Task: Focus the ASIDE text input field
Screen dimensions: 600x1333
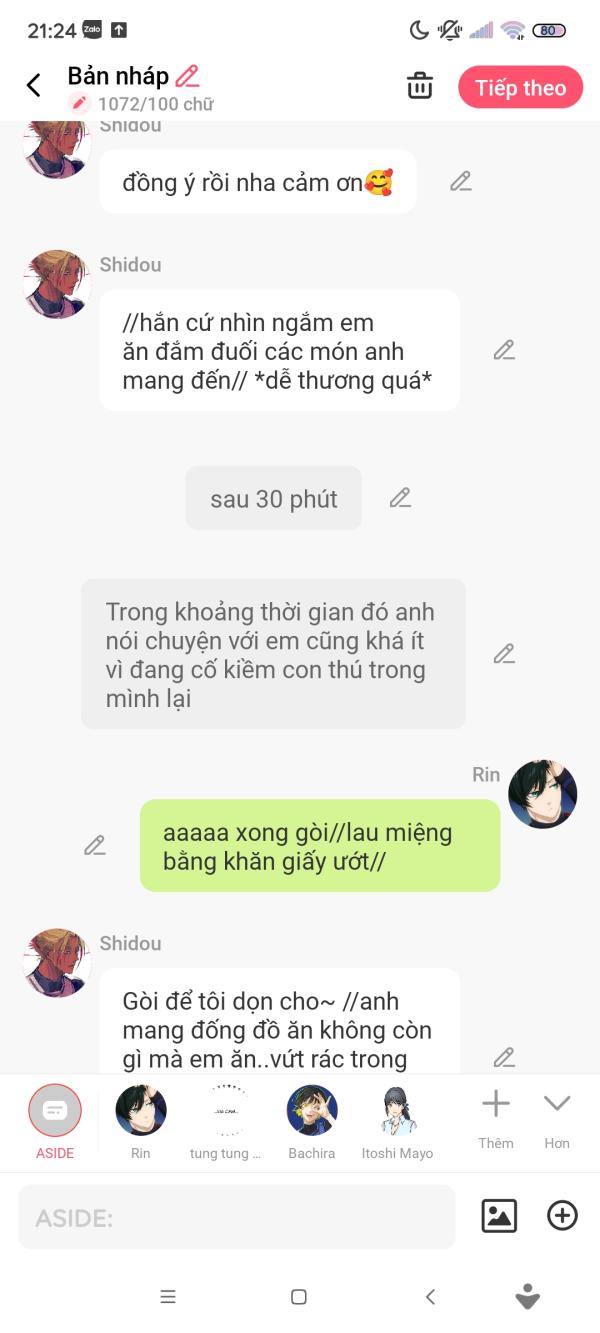Action: (236, 1217)
